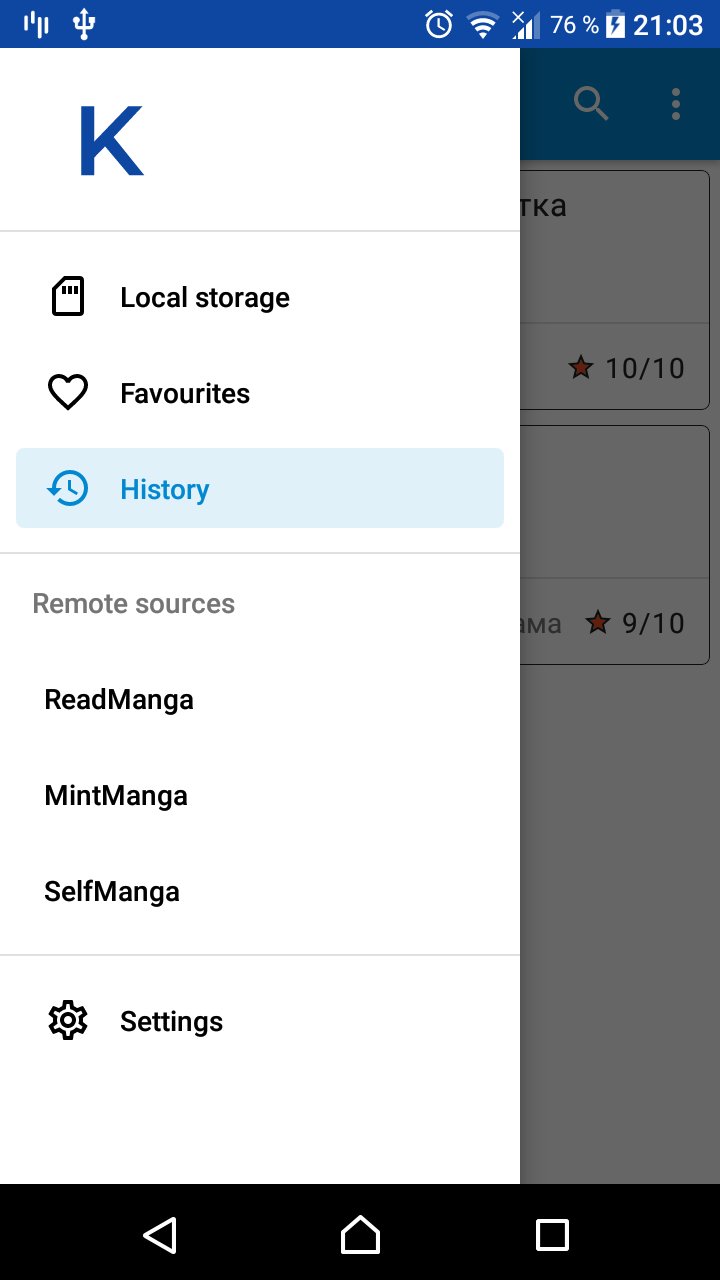Screen dimensions: 720x1280
Task: Tap the blue K app logo
Action: pyautogui.click(x=110, y=138)
